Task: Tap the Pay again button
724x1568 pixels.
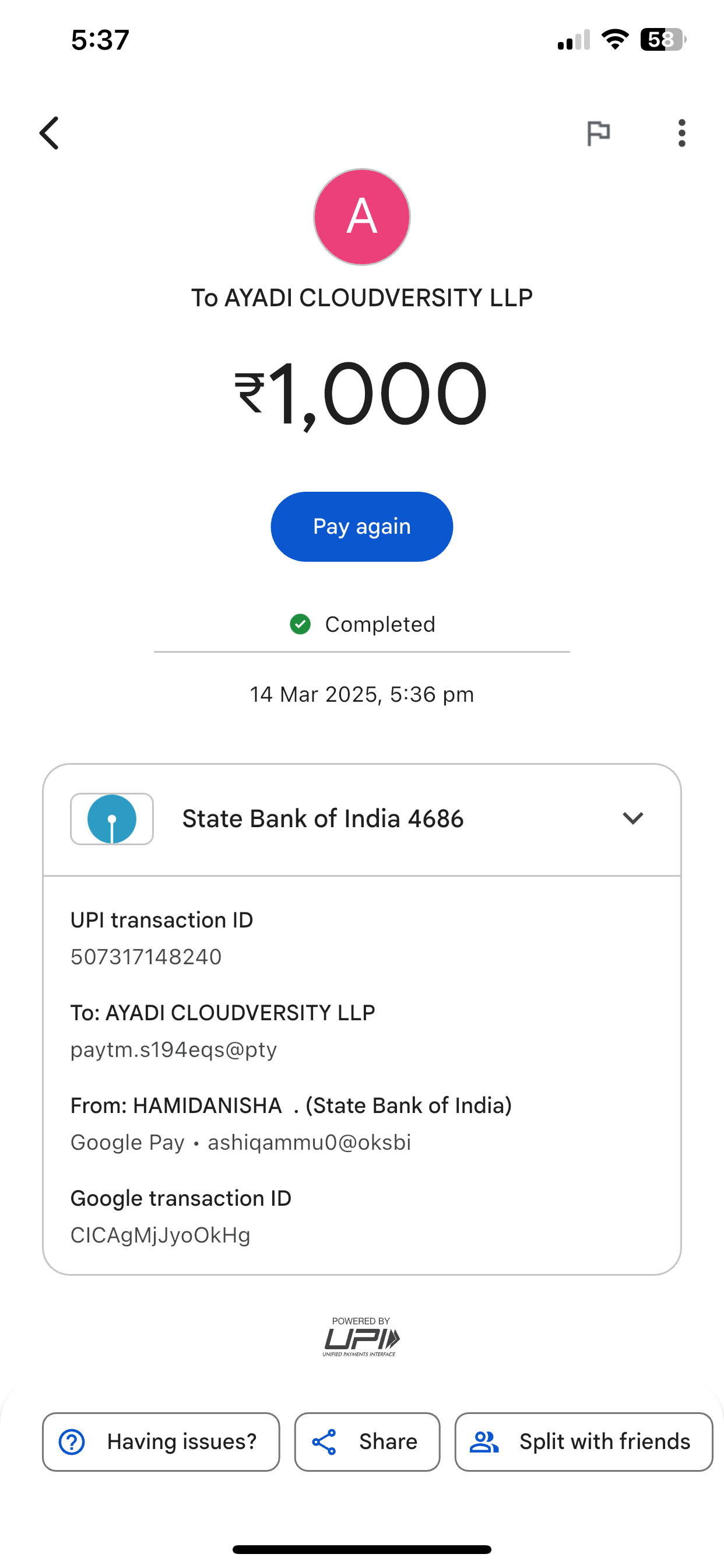Action: 361,527
